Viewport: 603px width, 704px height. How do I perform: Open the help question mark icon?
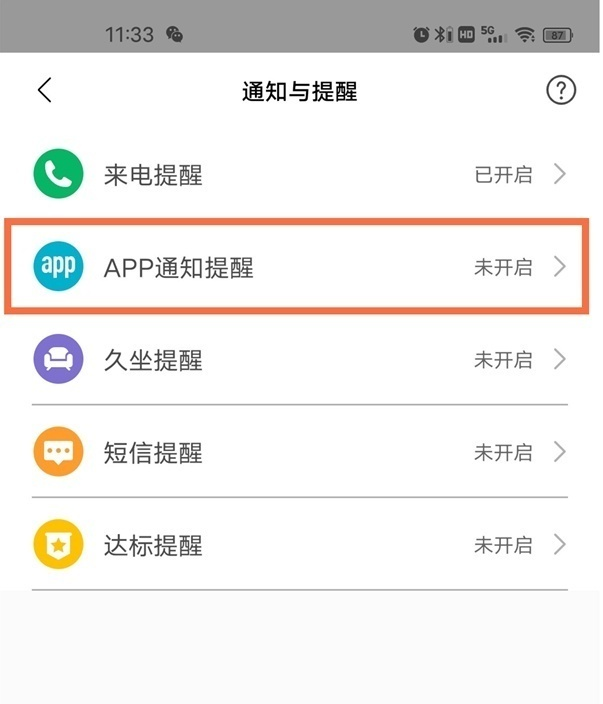pos(561,91)
